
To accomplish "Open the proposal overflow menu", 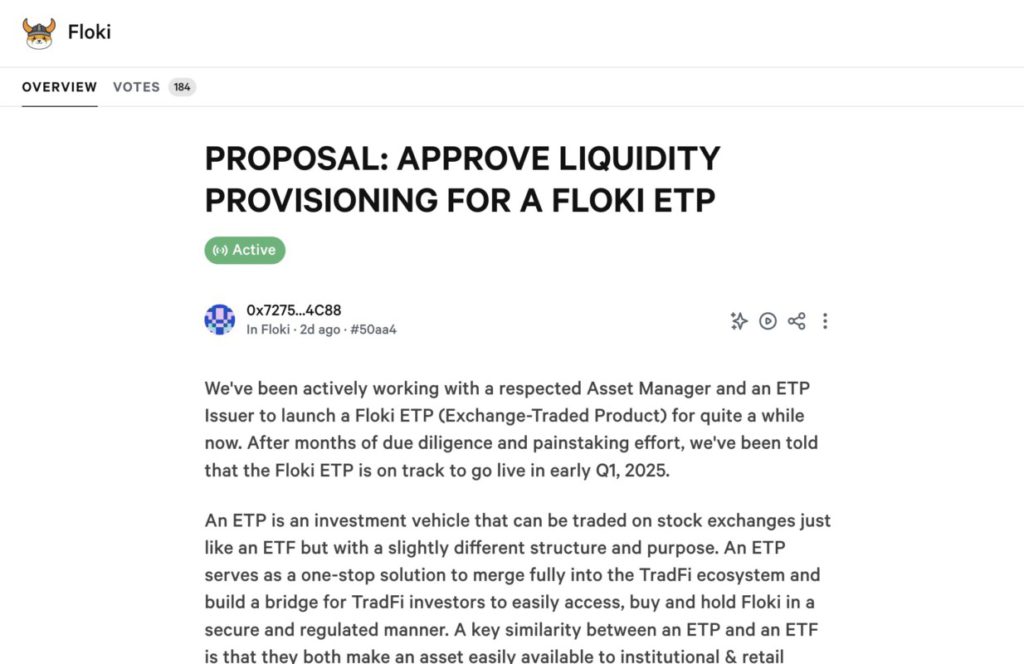I will click(x=825, y=321).
